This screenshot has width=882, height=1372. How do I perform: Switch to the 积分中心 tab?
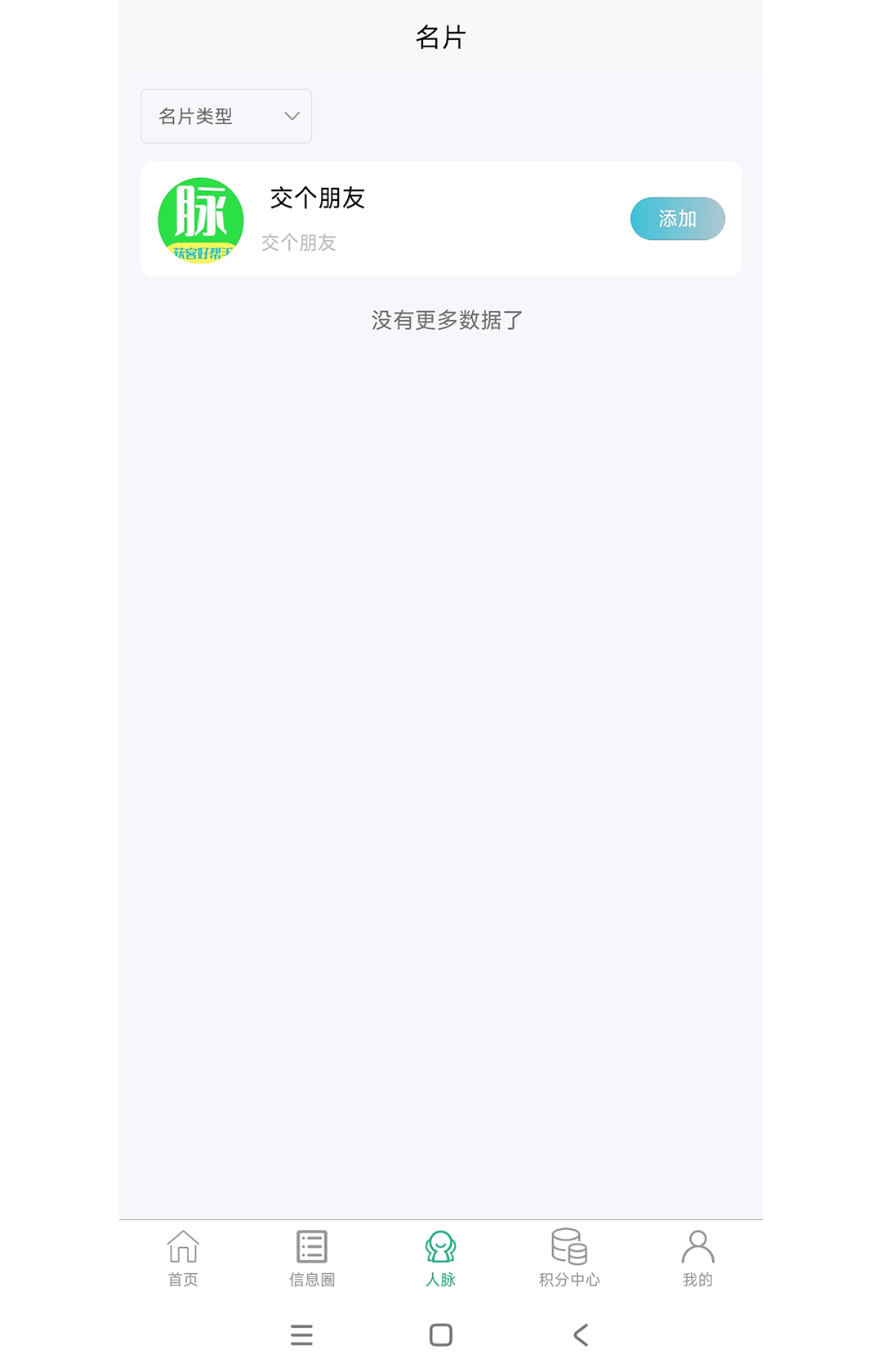point(569,1279)
